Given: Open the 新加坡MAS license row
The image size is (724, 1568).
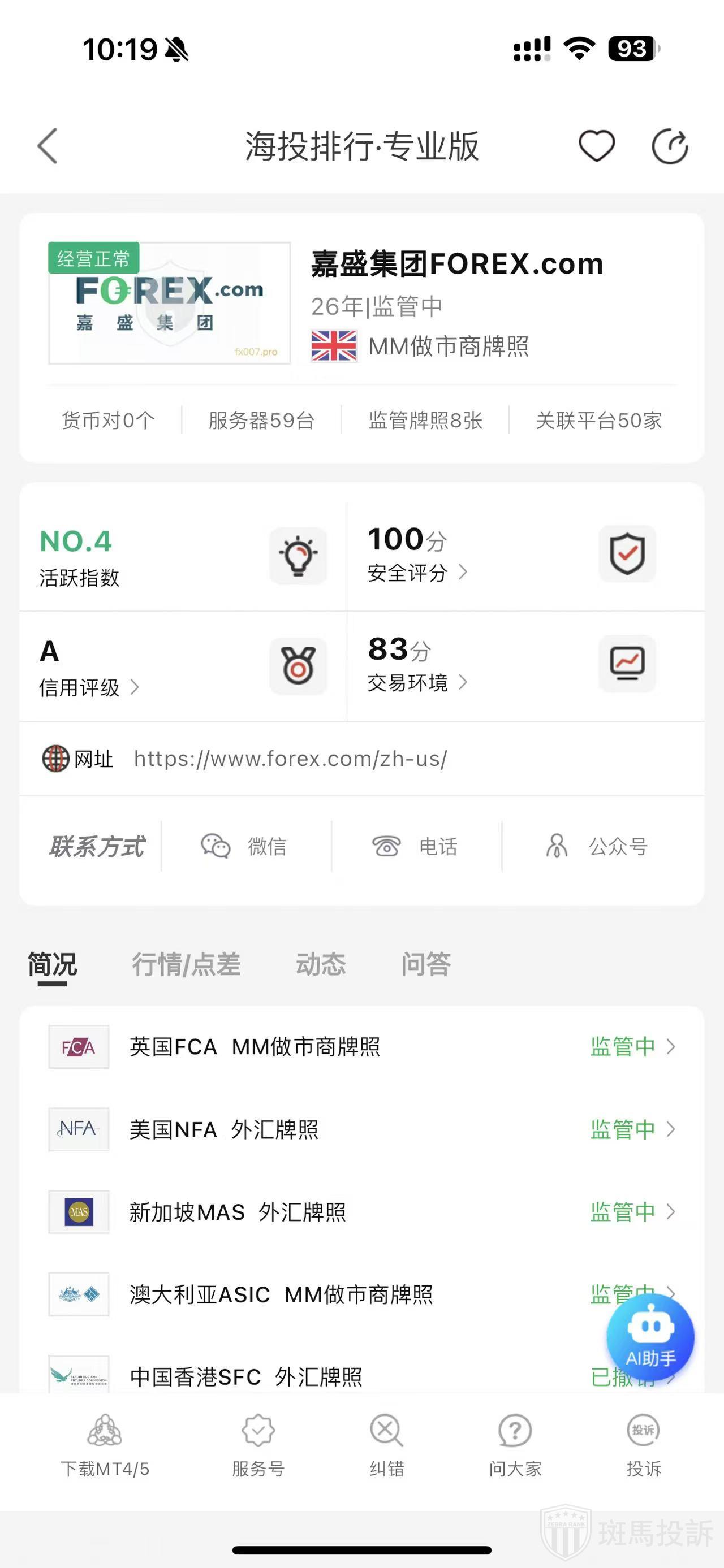Looking at the screenshot, I should click(361, 1212).
